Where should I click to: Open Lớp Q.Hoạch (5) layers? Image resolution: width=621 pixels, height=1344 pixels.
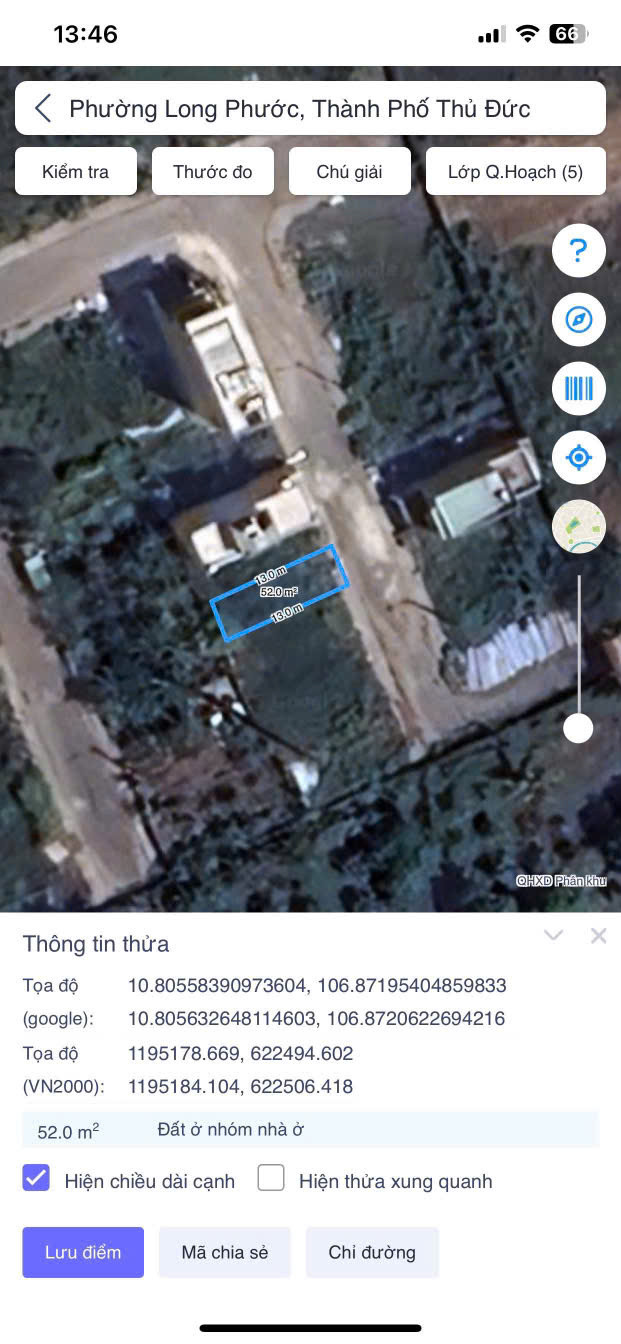[516, 171]
